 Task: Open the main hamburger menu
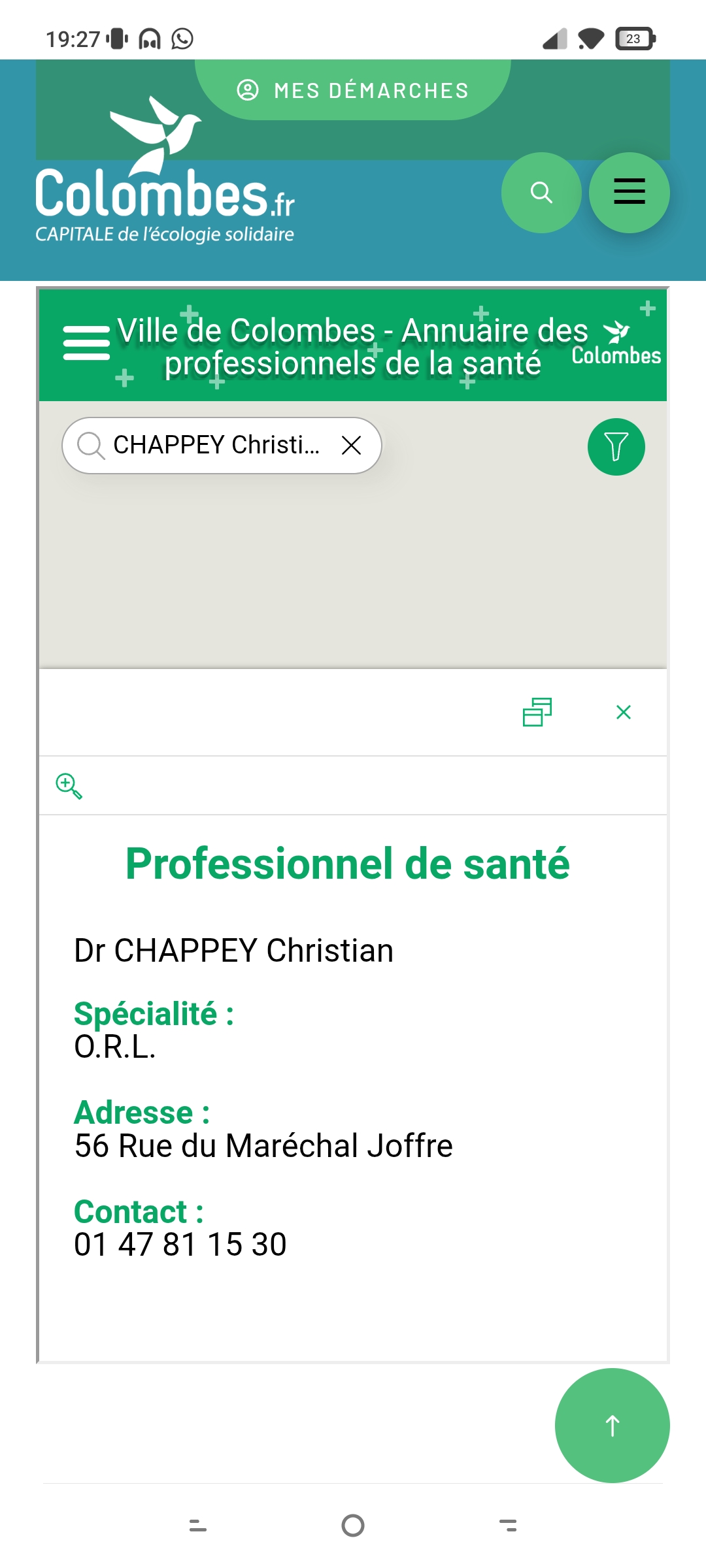click(x=629, y=193)
